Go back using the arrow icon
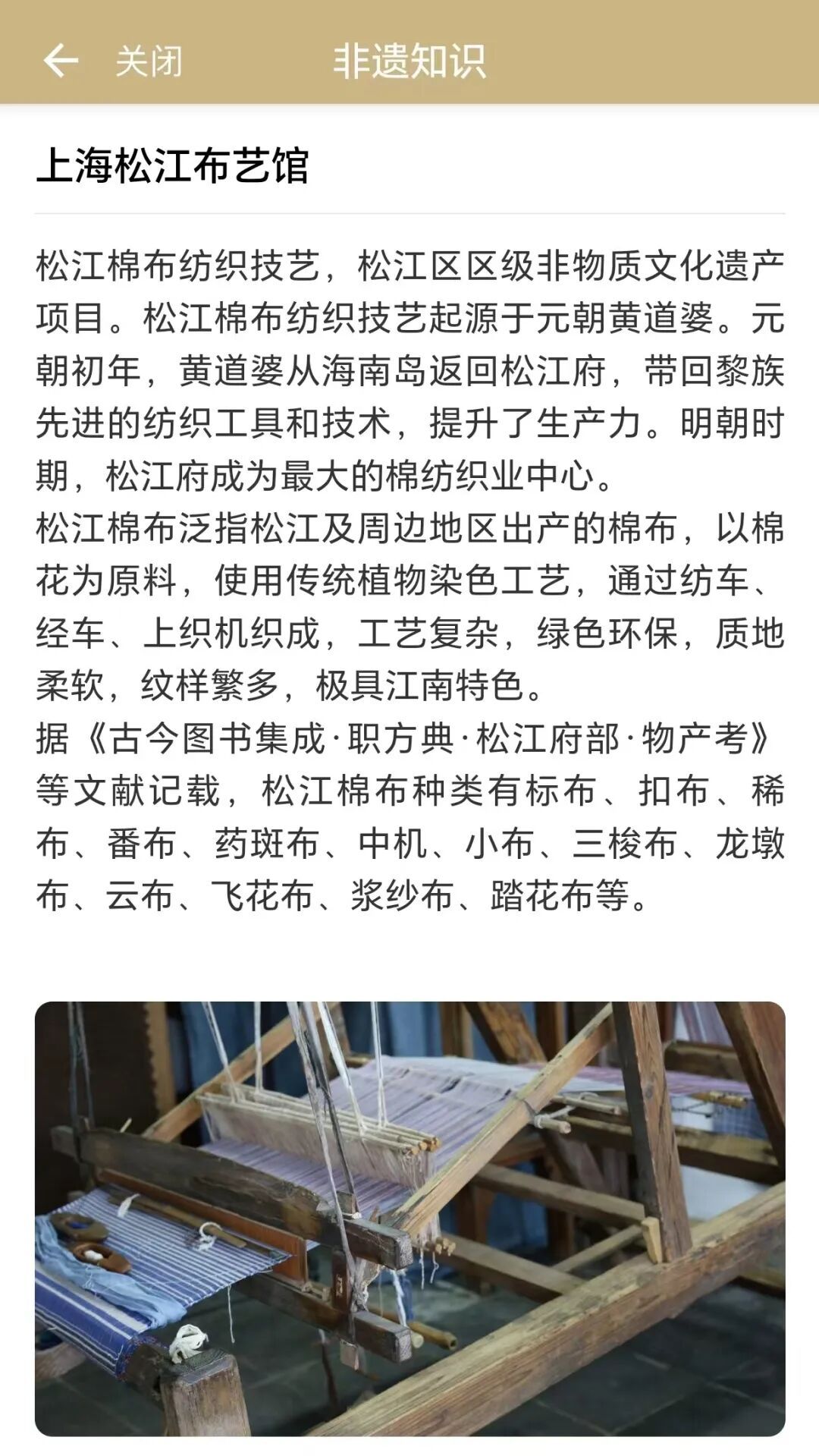 point(61,61)
